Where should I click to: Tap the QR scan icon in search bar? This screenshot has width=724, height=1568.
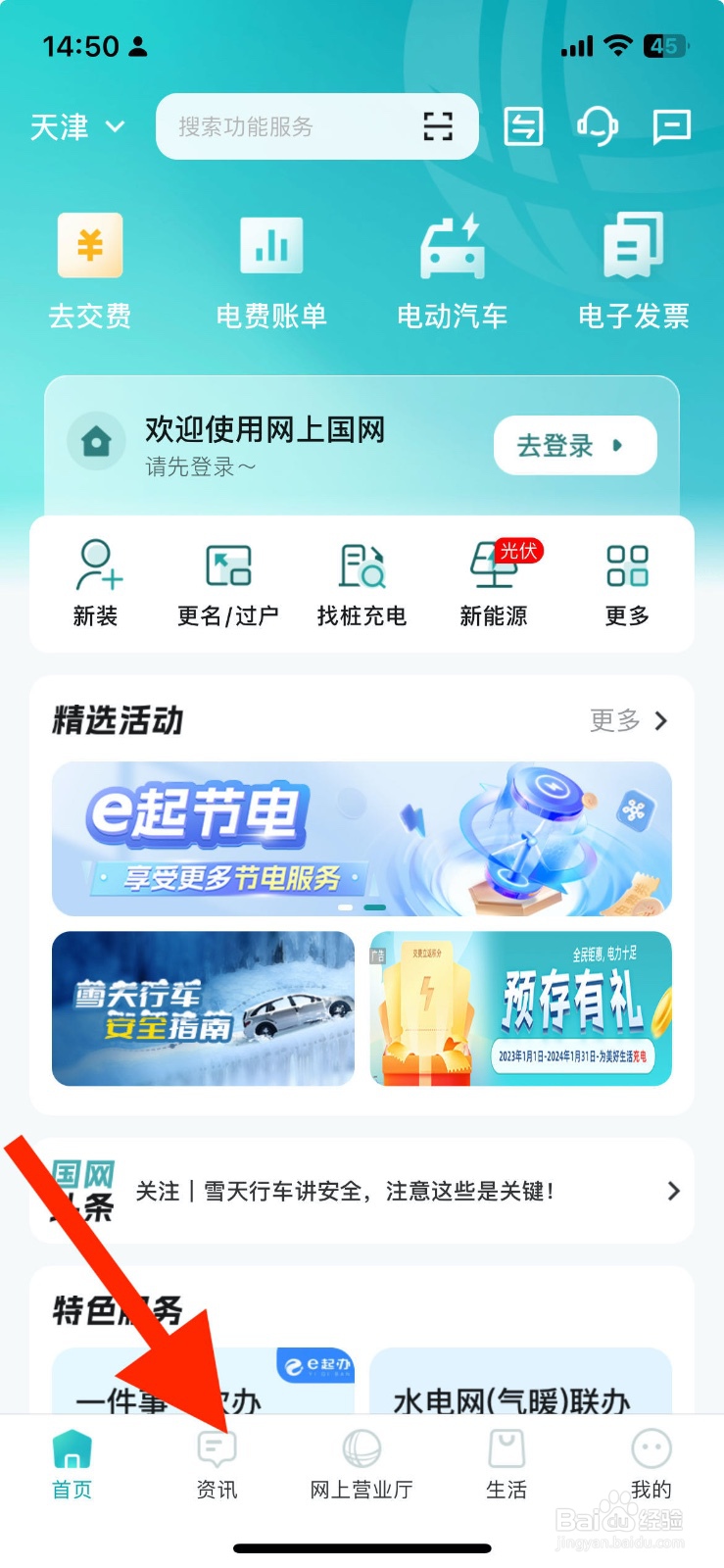(437, 126)
